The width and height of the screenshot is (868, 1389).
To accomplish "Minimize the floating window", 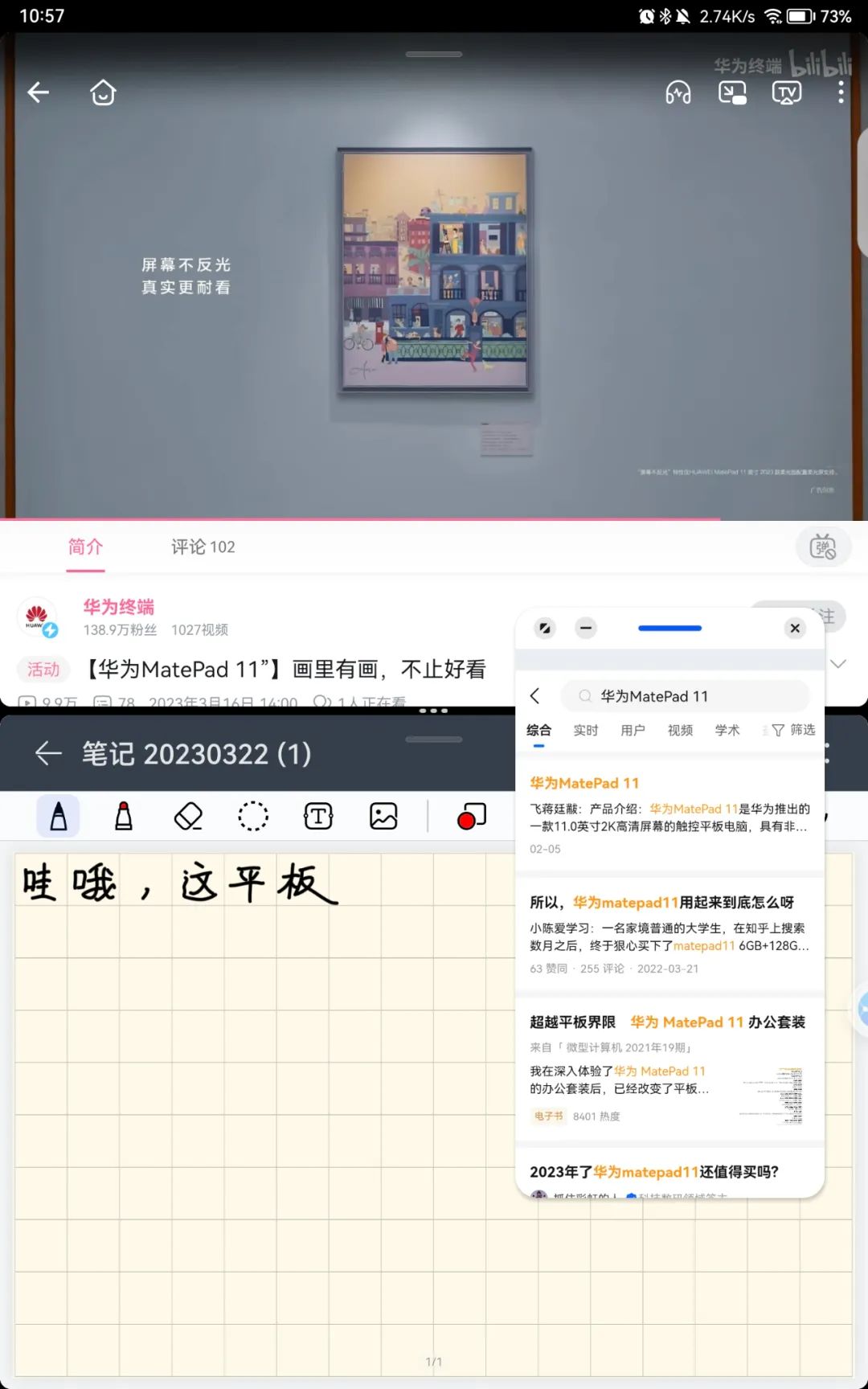I will (586, 628).
